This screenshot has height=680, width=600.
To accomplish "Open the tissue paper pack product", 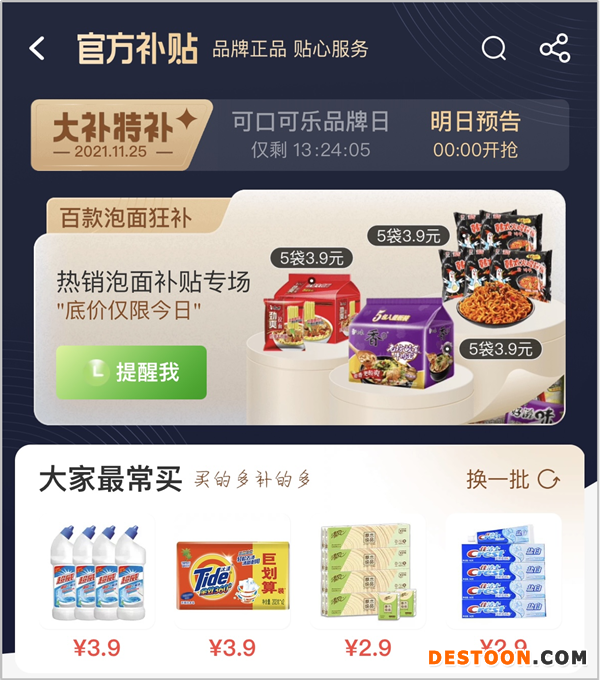I will 368,572.
